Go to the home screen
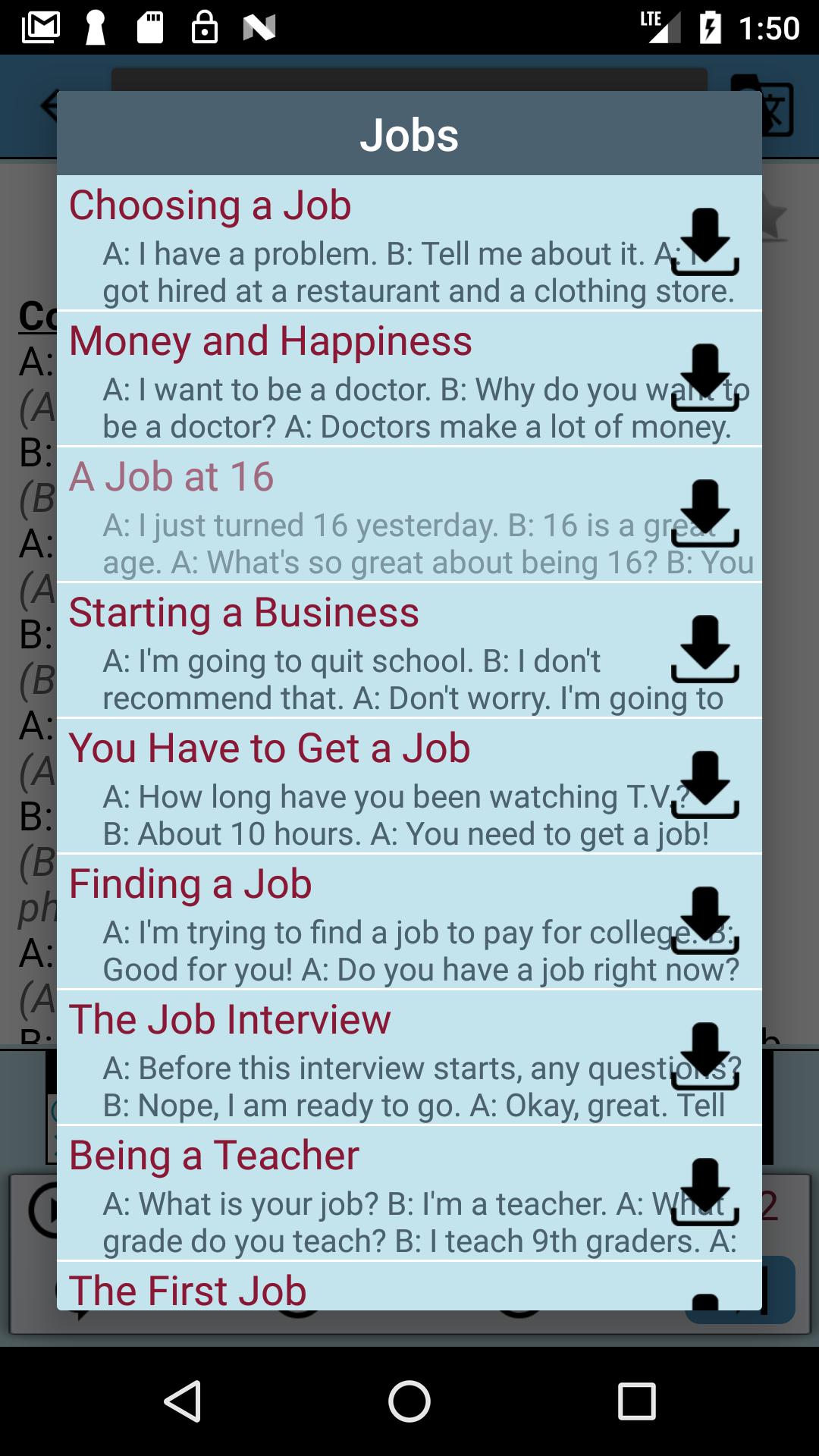 click(409, 1401)
